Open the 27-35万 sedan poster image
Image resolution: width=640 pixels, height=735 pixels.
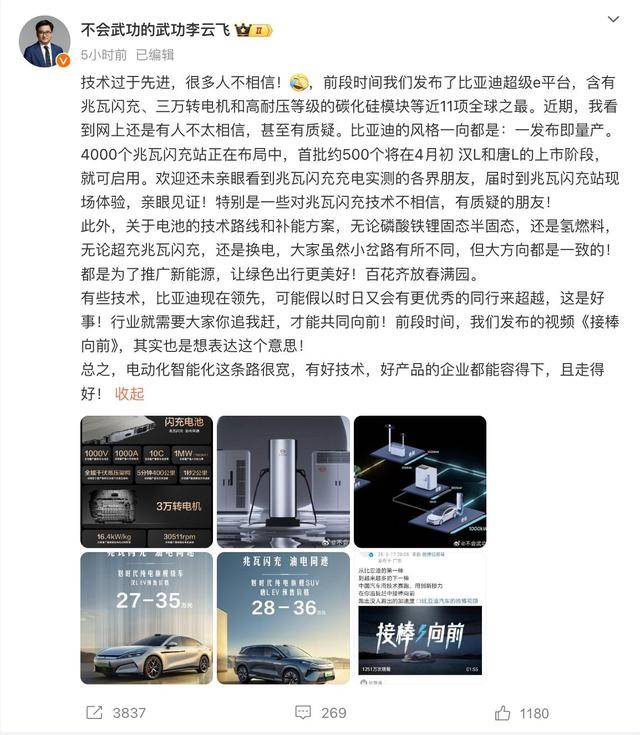tap(146, 617)
